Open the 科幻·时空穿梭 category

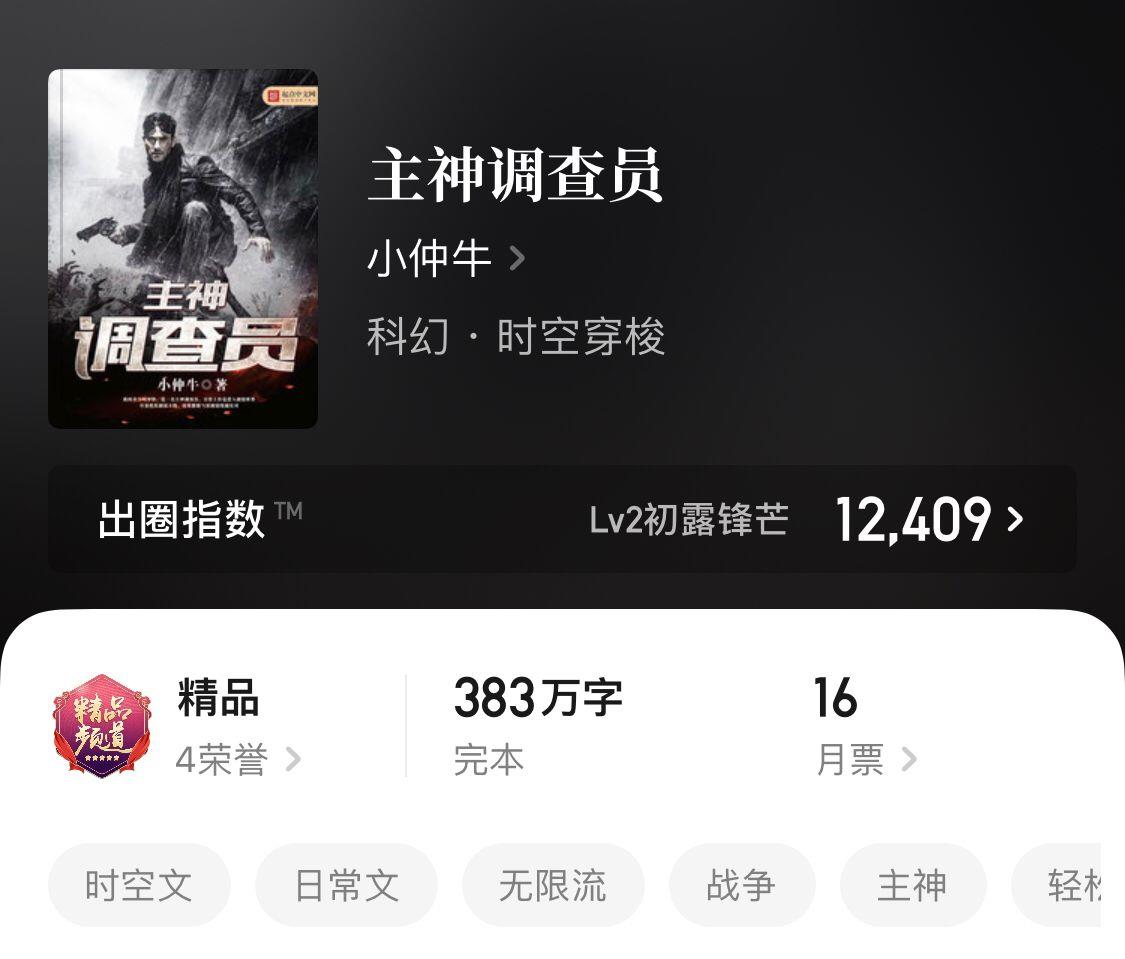(x=515, y=337)
